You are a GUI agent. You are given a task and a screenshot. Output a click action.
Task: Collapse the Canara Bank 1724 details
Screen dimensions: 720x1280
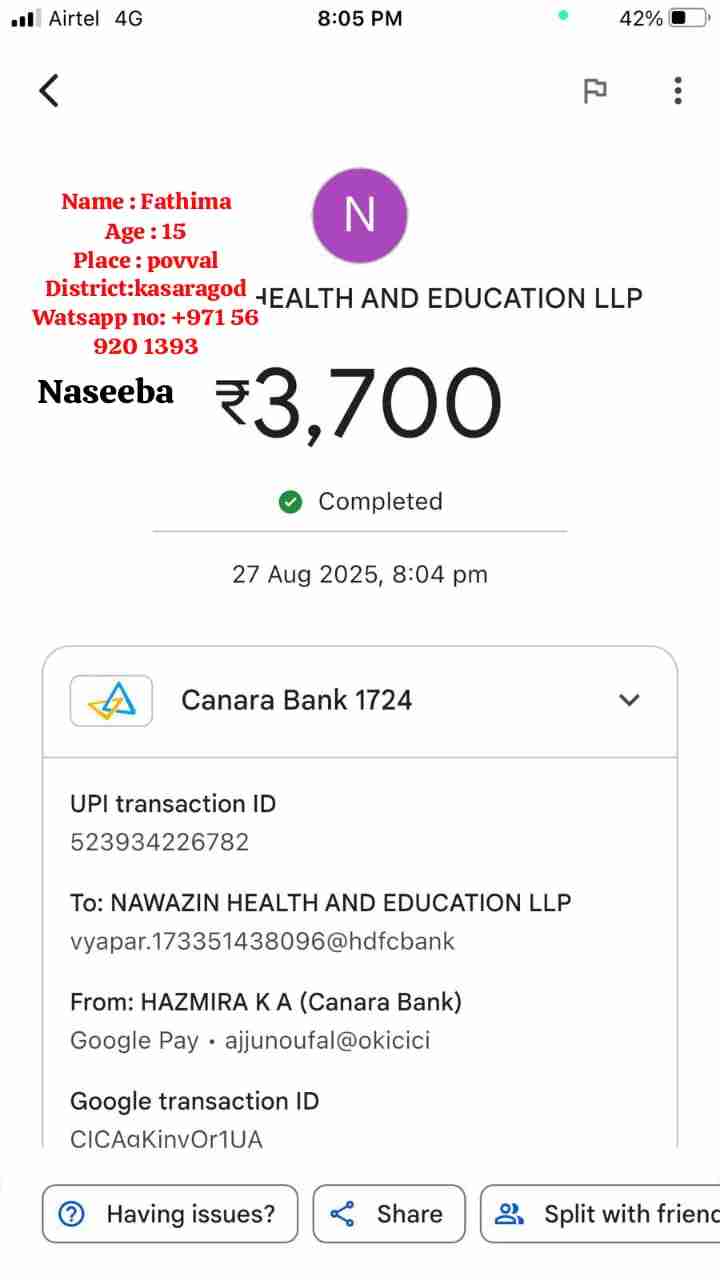[629, 700]
